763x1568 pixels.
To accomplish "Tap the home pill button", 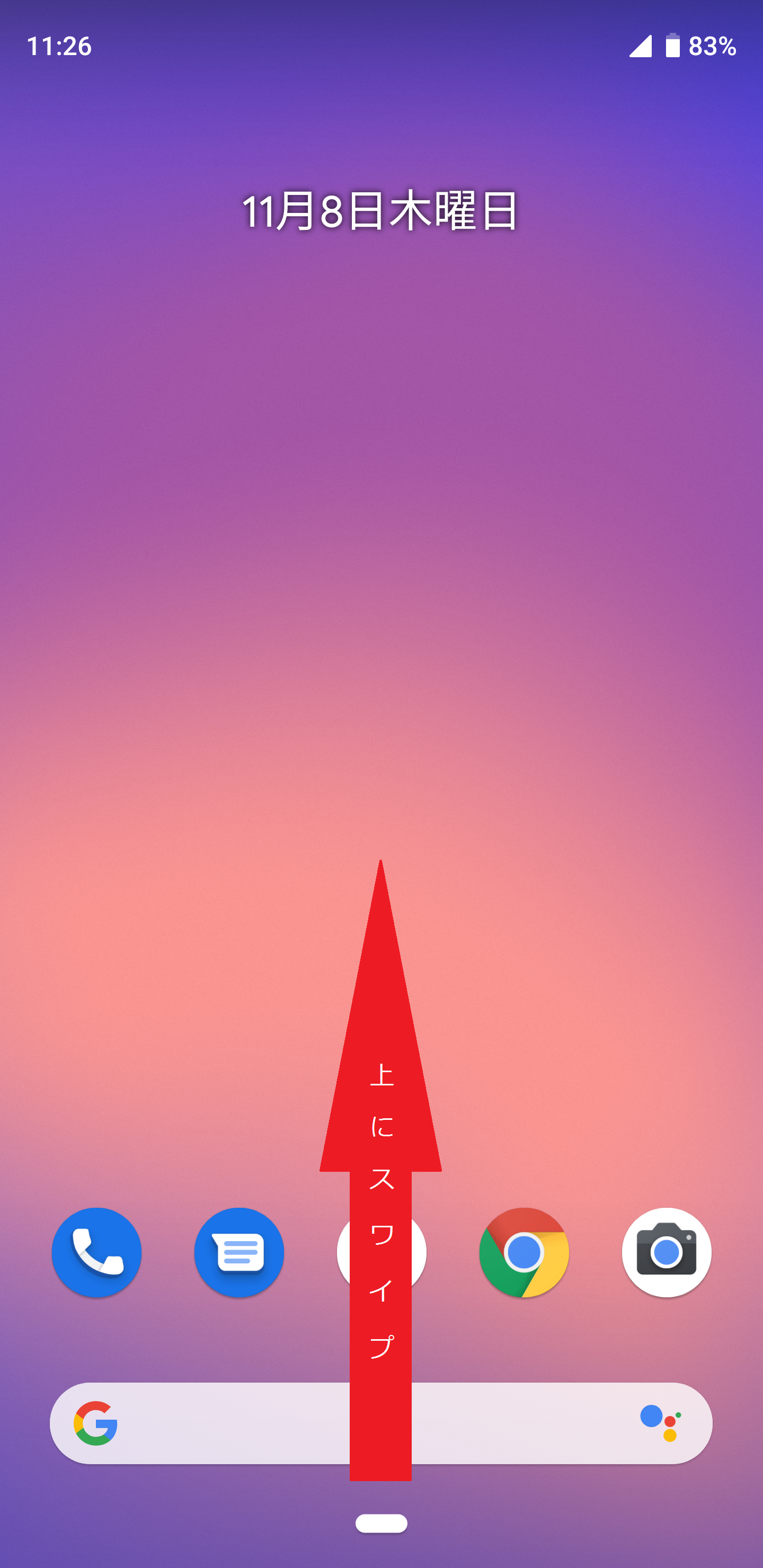I will pyautogui.click(x=381, y=1523).
